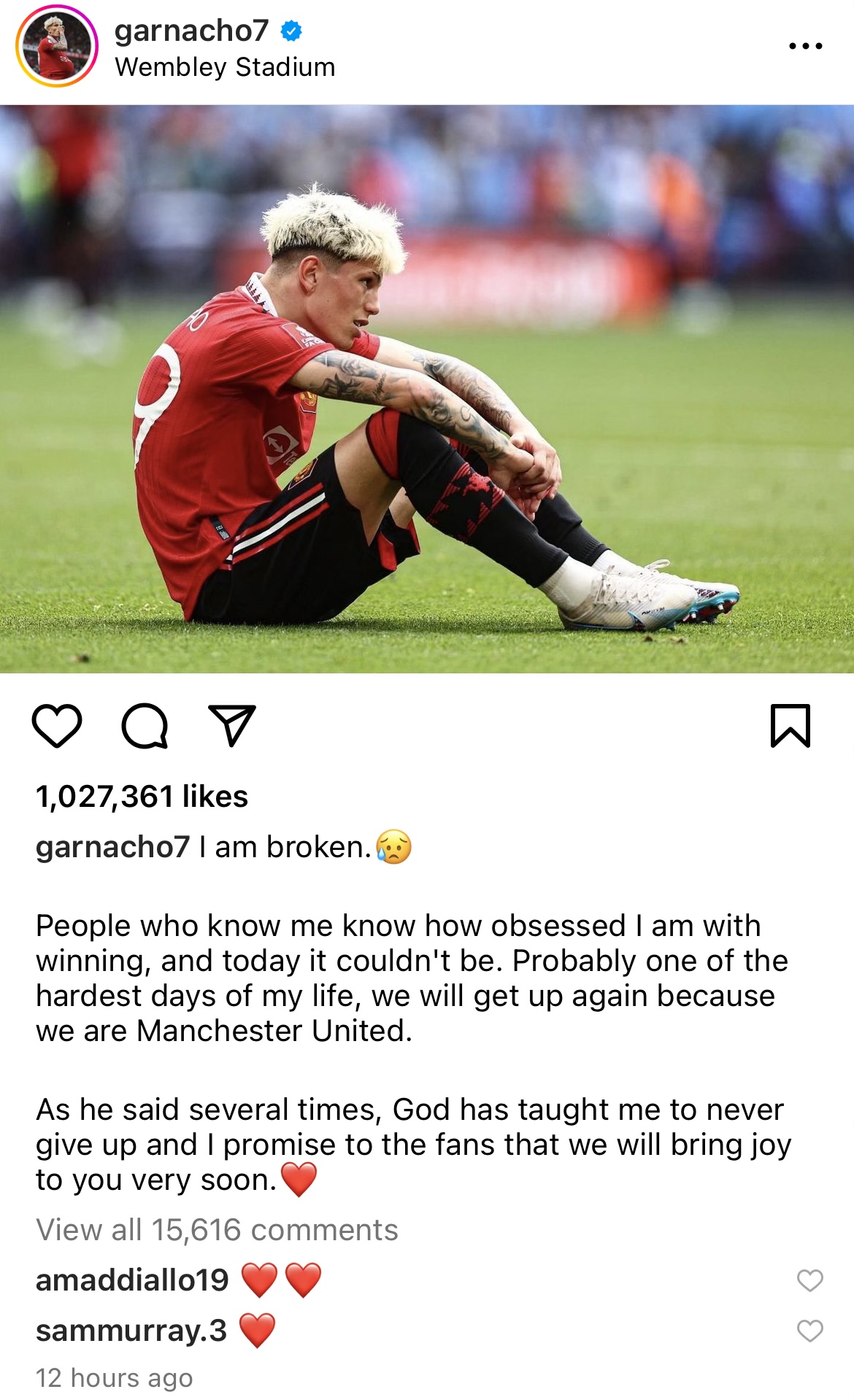Screen dimensions: 854x1400
Task: Like amaddiallo19's comment
Action: click(x=809, y=1280)
